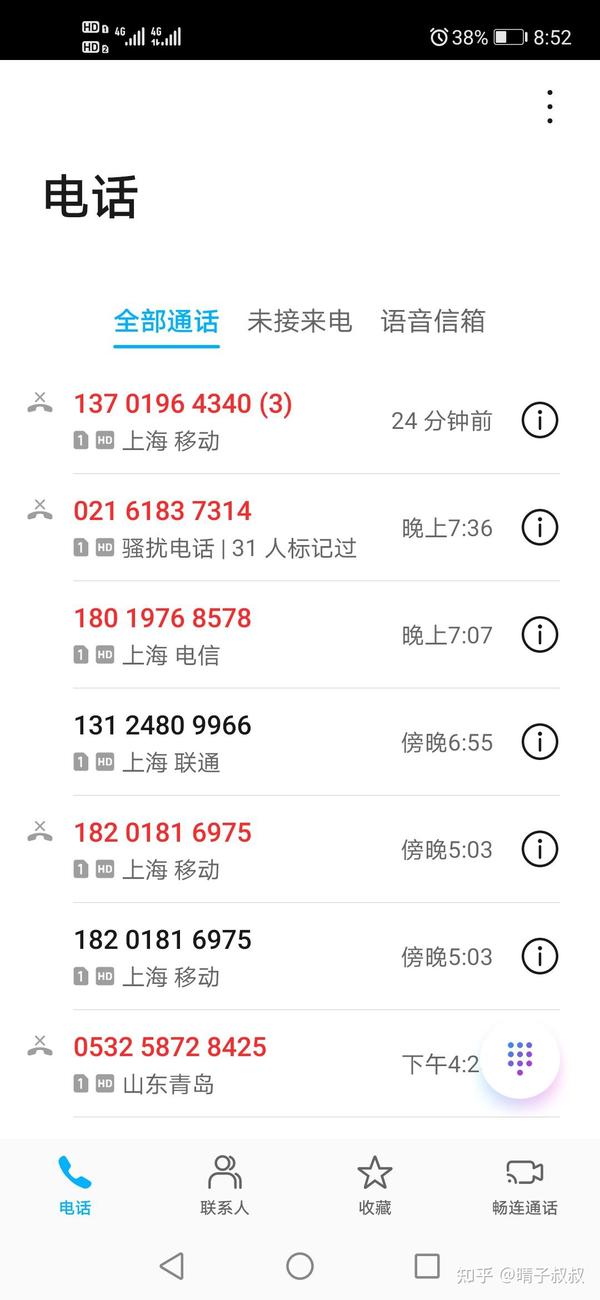View details for 137 0196 4340
The image size is (600, 1300).
[540, 420]
